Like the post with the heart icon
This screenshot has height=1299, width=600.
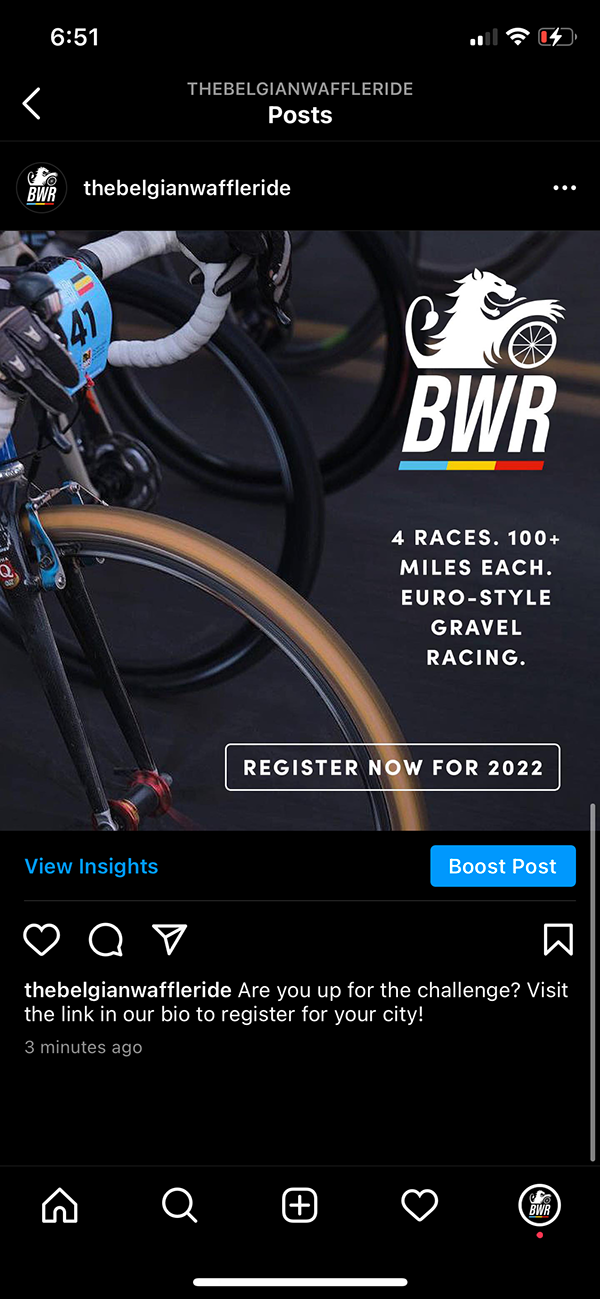(42, 939)
